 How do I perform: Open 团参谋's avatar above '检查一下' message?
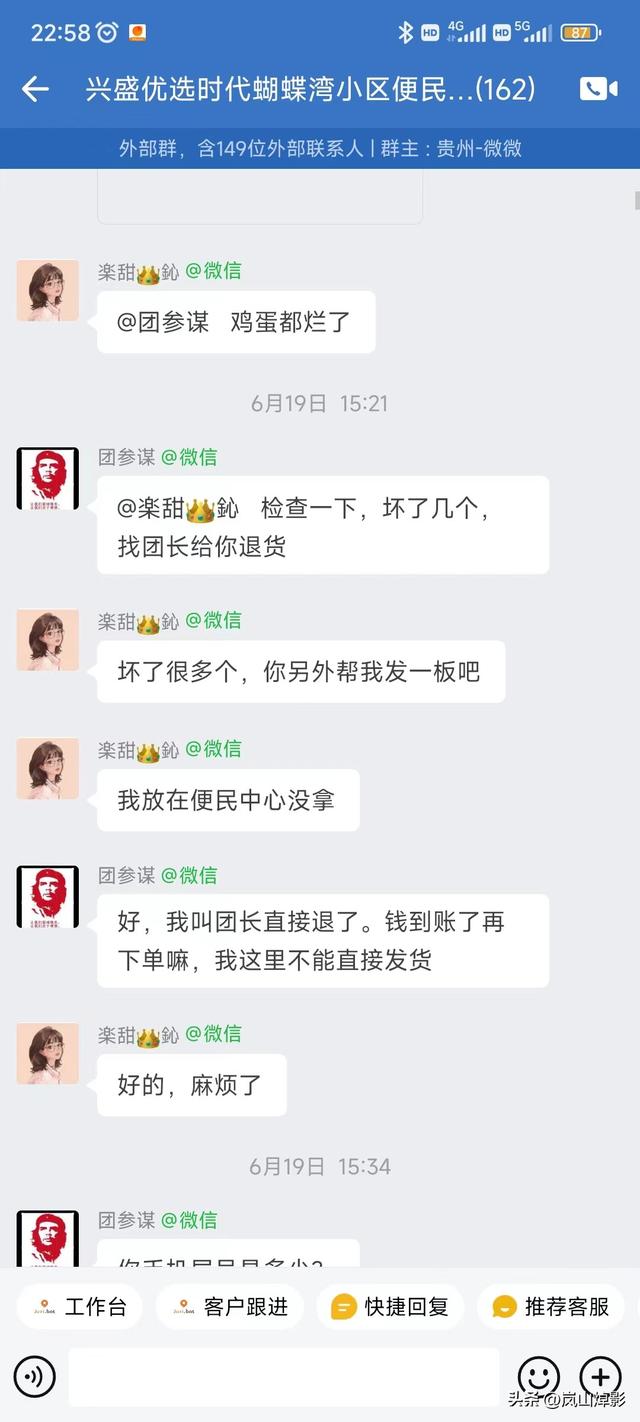[47, 478]
